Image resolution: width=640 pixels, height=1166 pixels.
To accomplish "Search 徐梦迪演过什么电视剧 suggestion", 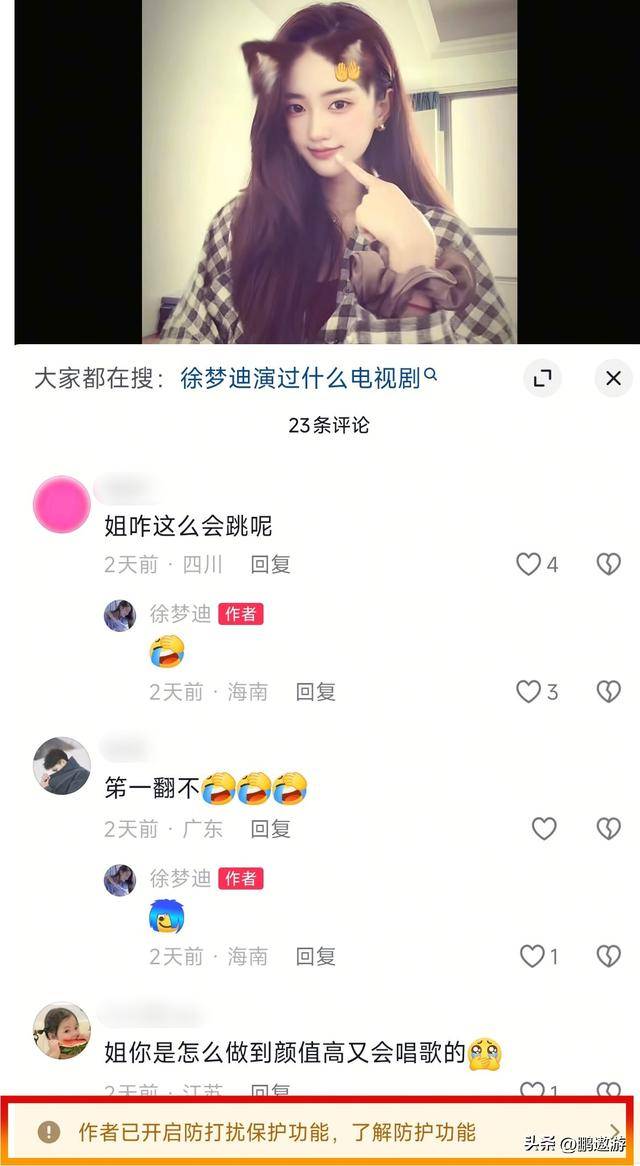I will point(308,378).
